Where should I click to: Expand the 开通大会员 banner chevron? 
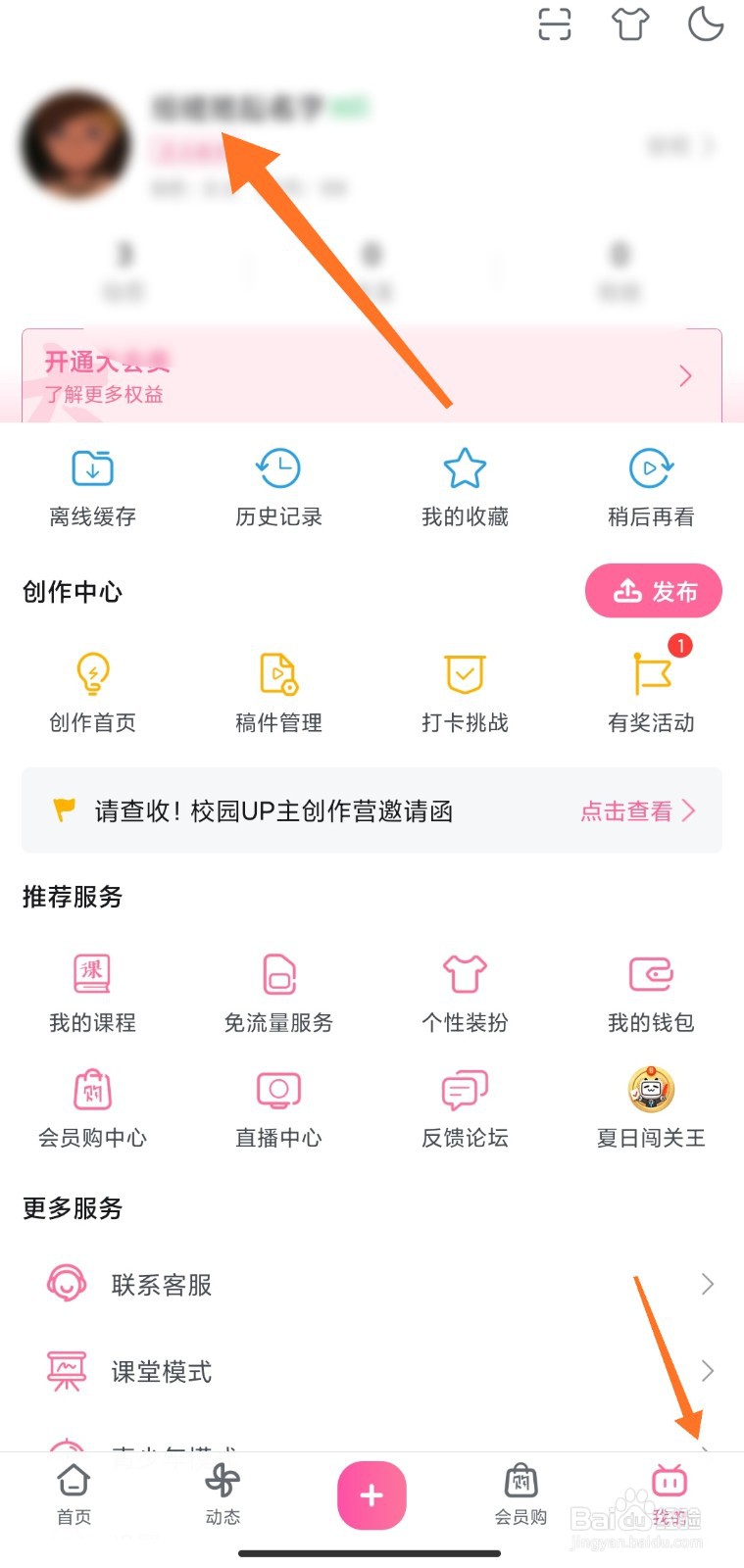pos(685,375)
